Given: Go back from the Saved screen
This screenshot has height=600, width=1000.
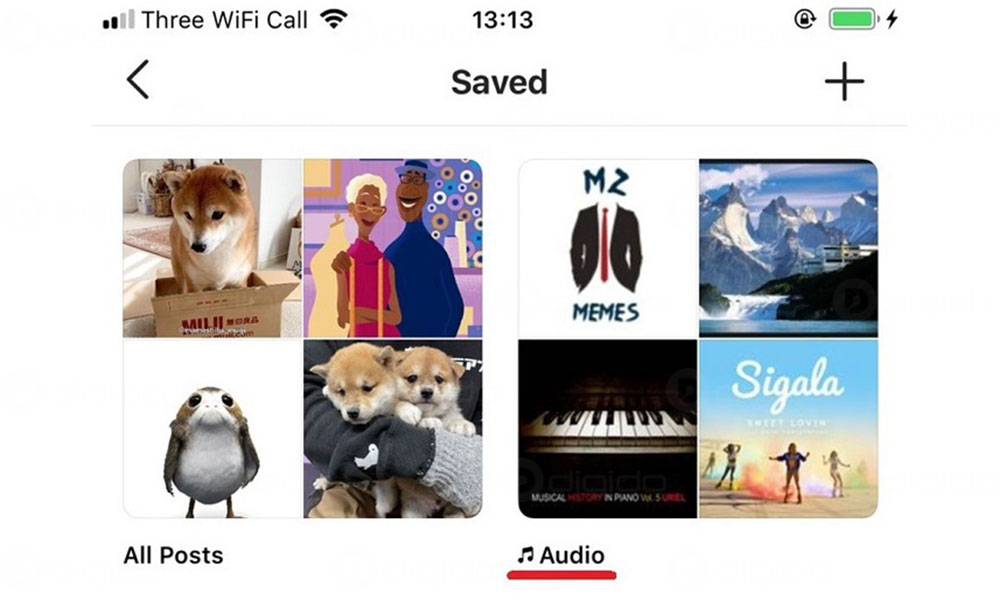Looking at the screenshot, I should 138,80.
